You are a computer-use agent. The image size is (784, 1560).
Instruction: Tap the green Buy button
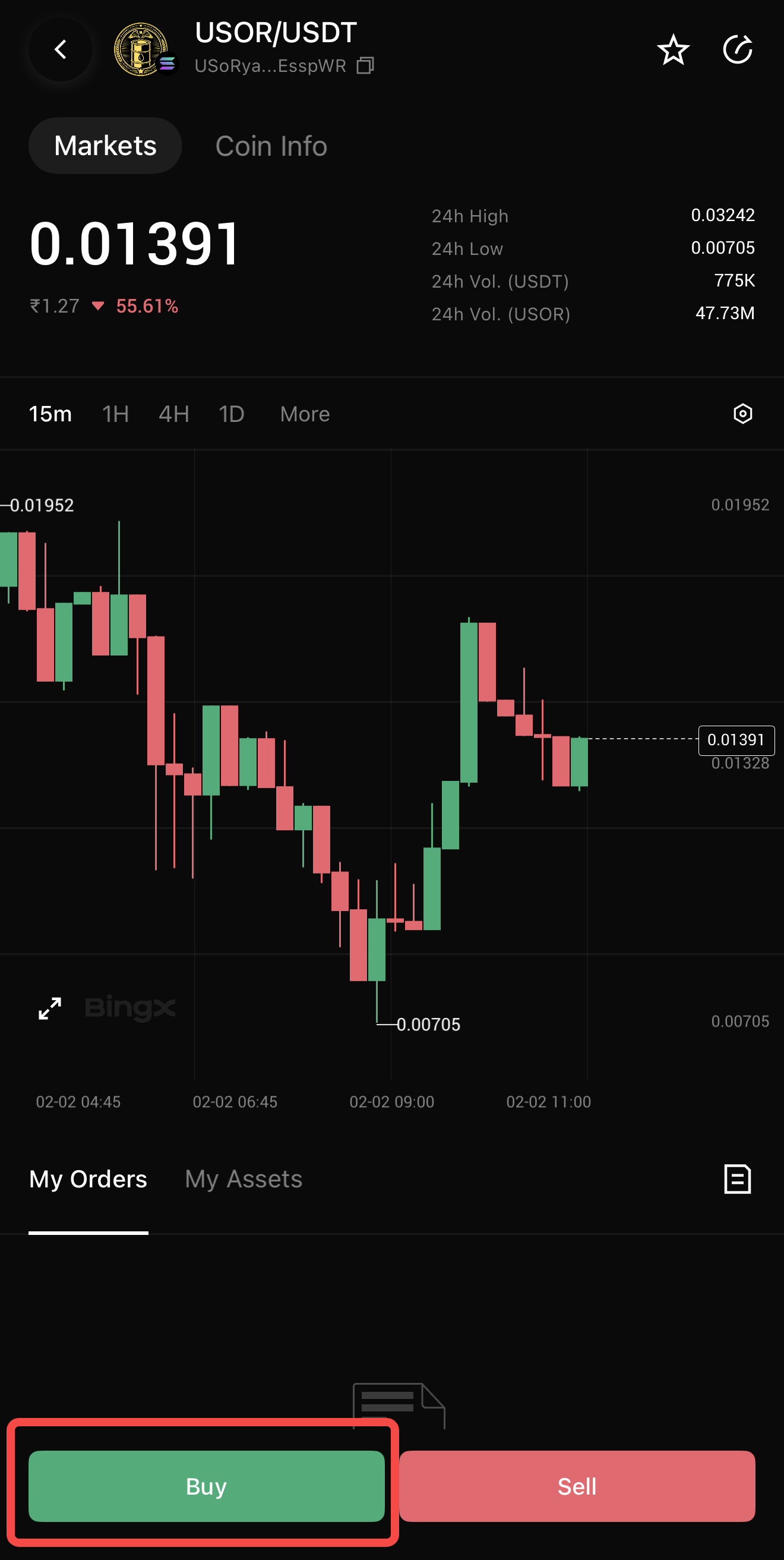pos(207,1486)
